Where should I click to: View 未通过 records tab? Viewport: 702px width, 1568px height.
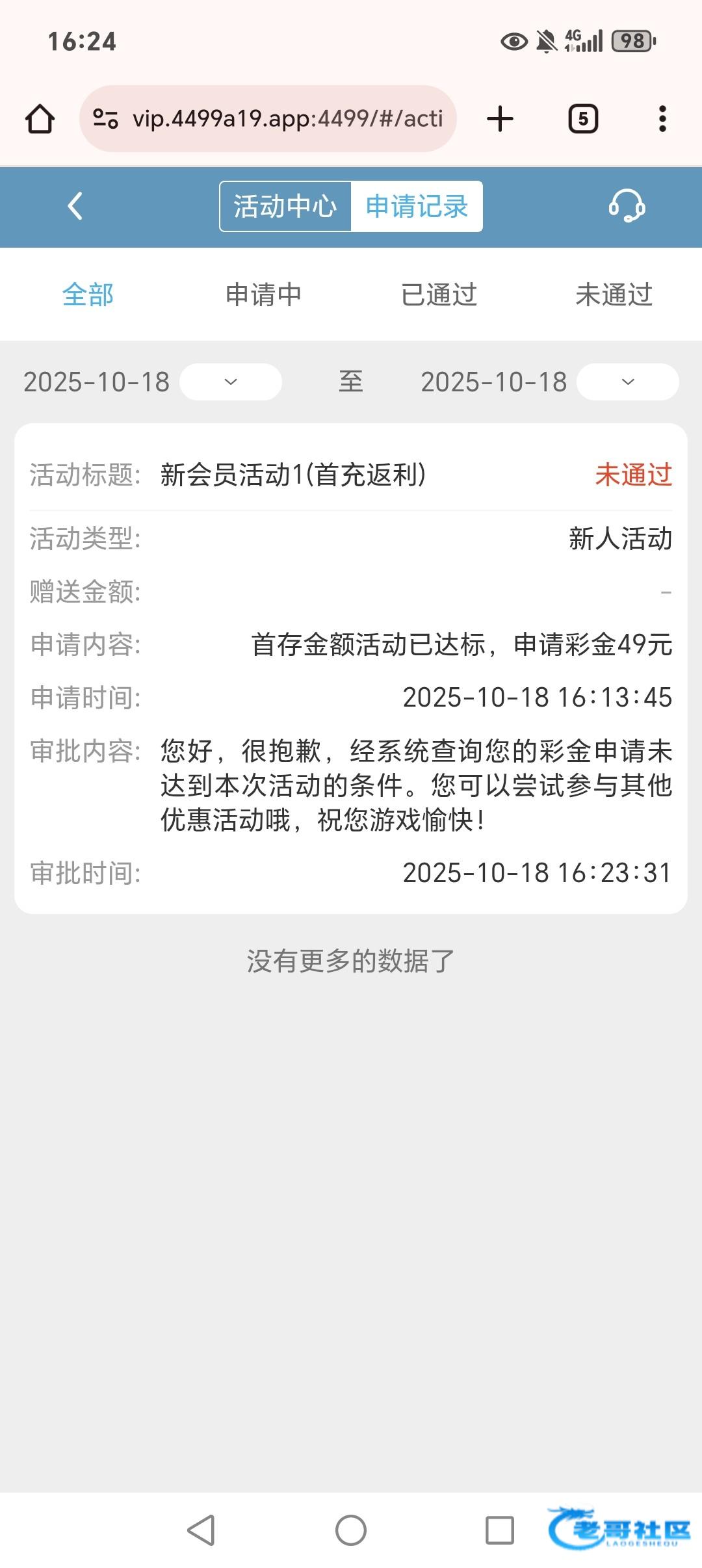[x=614, y=294]
